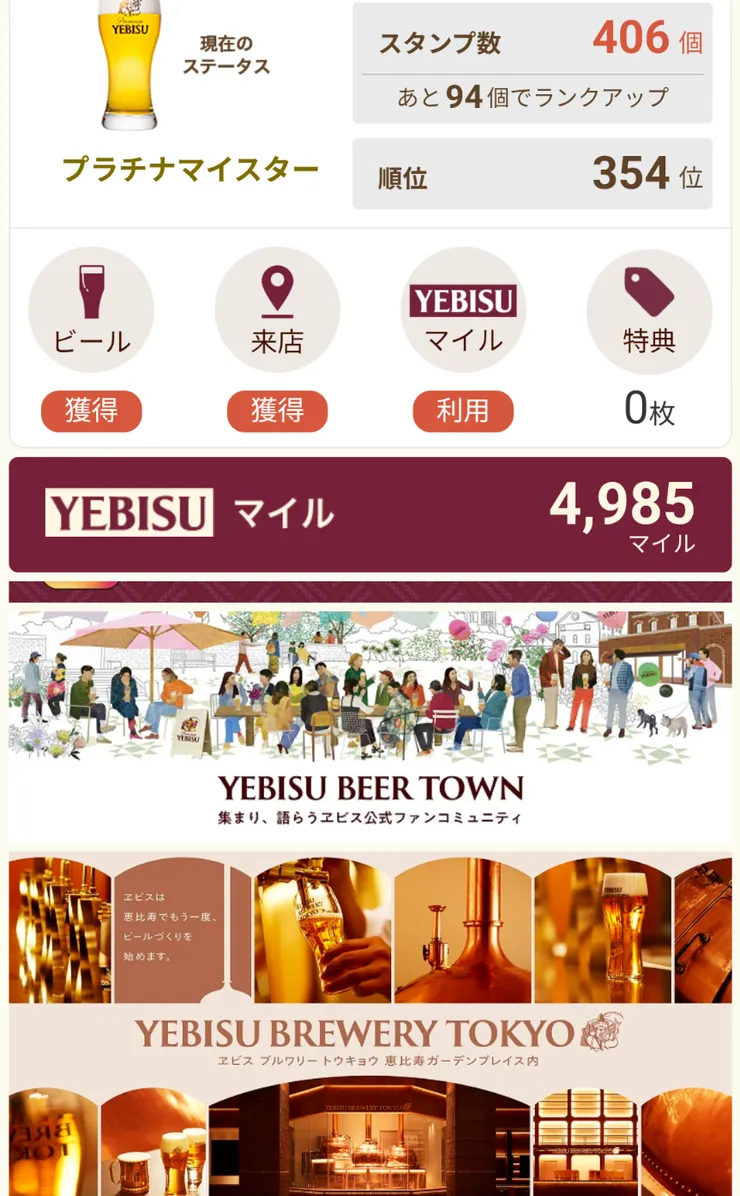Open the YEBISU マイル circle icon
This screenshot has width=740, height=1196.
(463, 311)
